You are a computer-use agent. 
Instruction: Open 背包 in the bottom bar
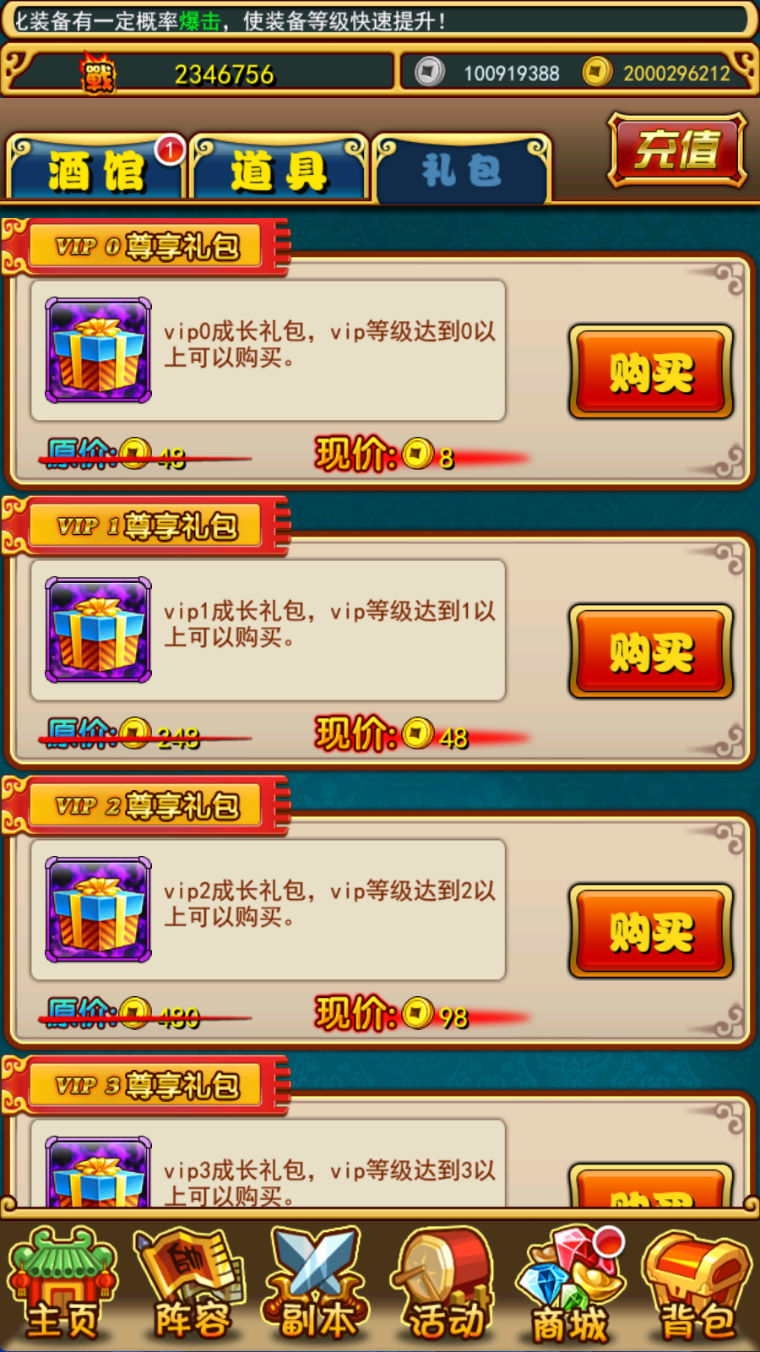pos(697,1287)
